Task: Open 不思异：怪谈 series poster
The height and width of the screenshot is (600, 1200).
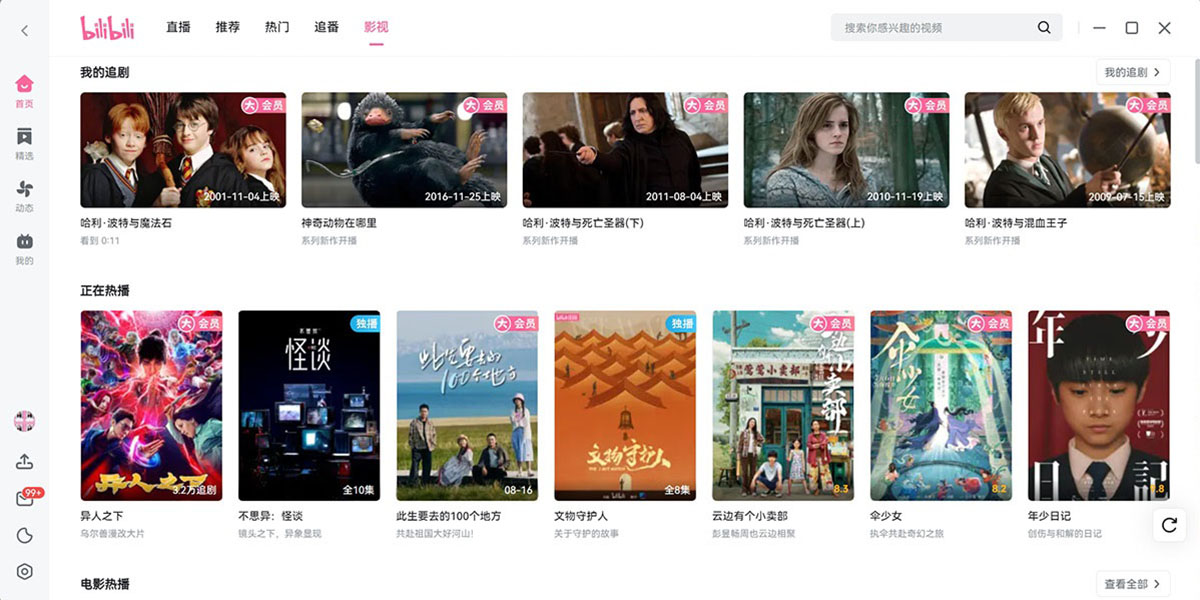Action: (309, 405)
